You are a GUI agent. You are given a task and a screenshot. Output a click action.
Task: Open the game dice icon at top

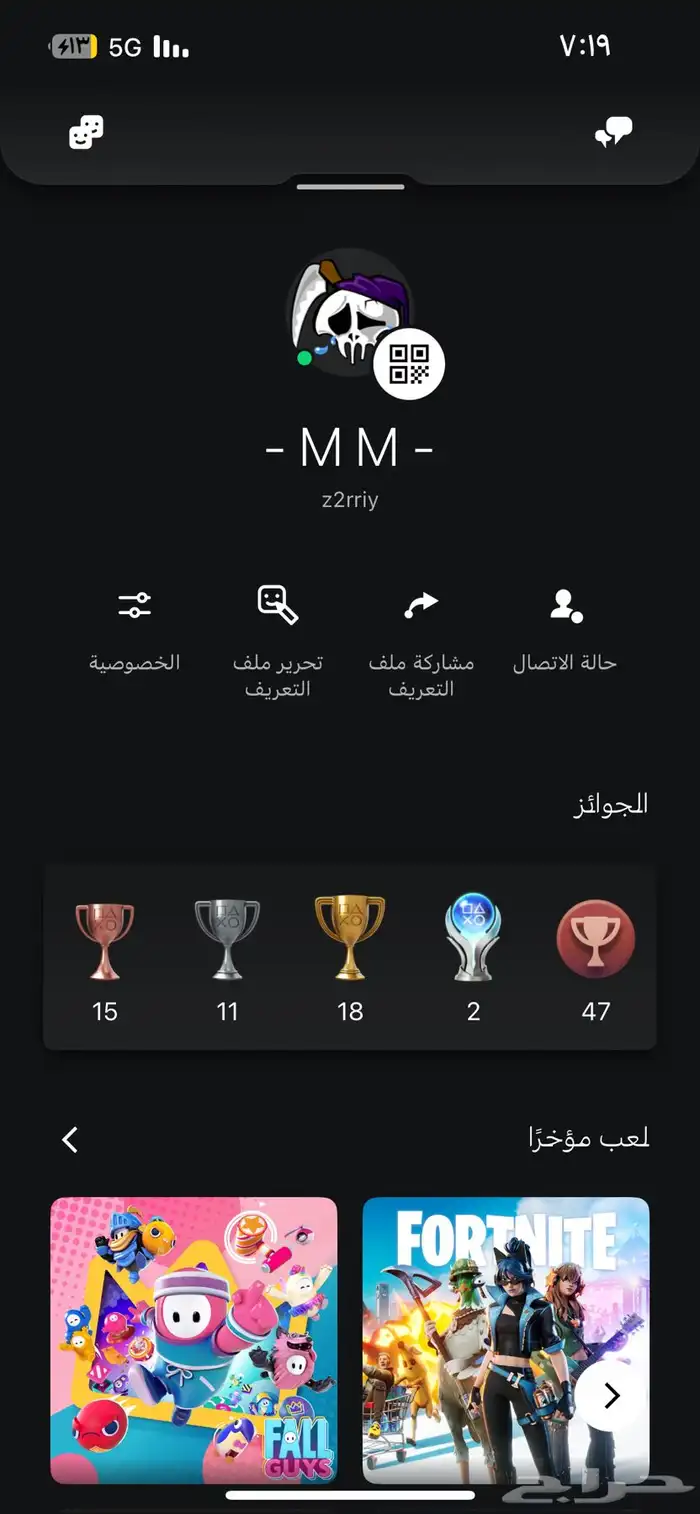point(86,132)
